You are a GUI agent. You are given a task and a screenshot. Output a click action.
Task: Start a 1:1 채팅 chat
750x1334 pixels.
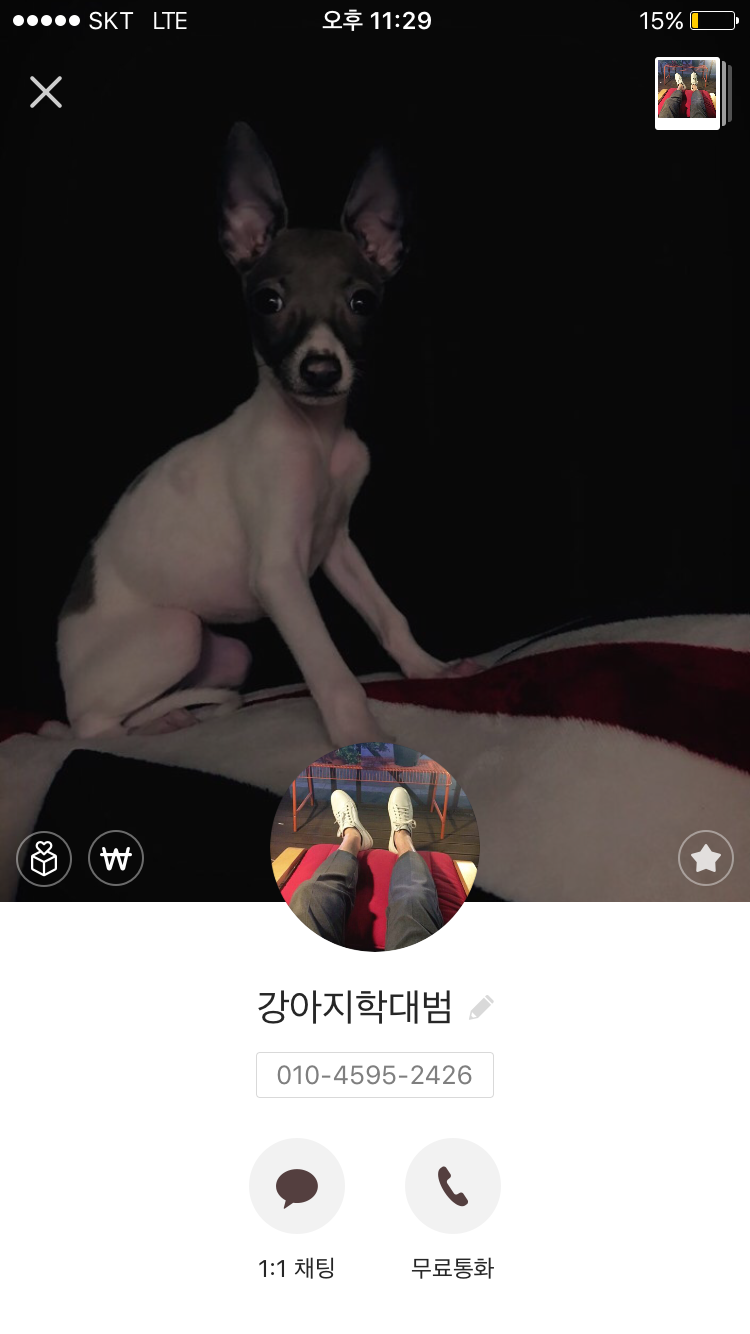[x=297, y=1187]
